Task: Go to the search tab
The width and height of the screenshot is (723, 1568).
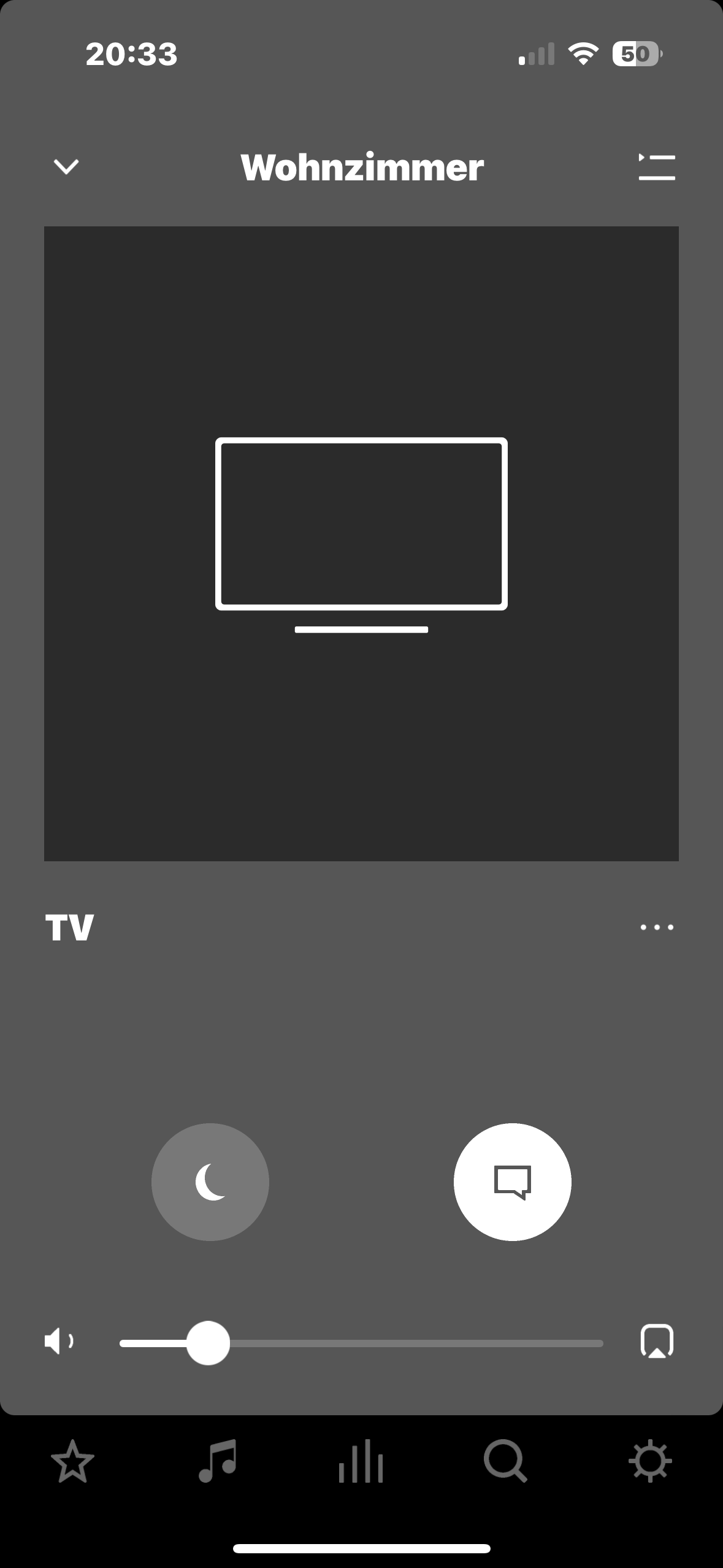Action: pyautogui.click(x=505, y=1461)
